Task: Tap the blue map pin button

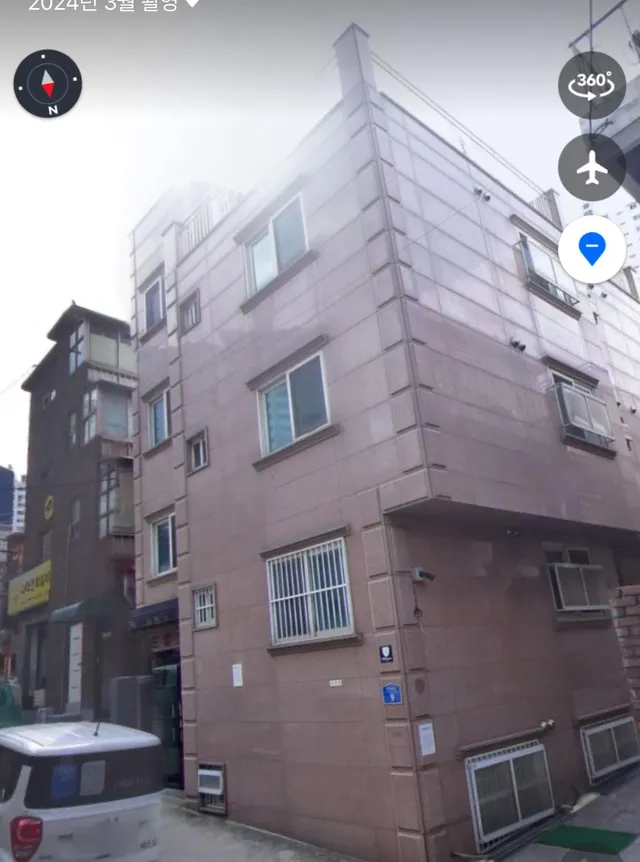Action: (x=592, y=250)
